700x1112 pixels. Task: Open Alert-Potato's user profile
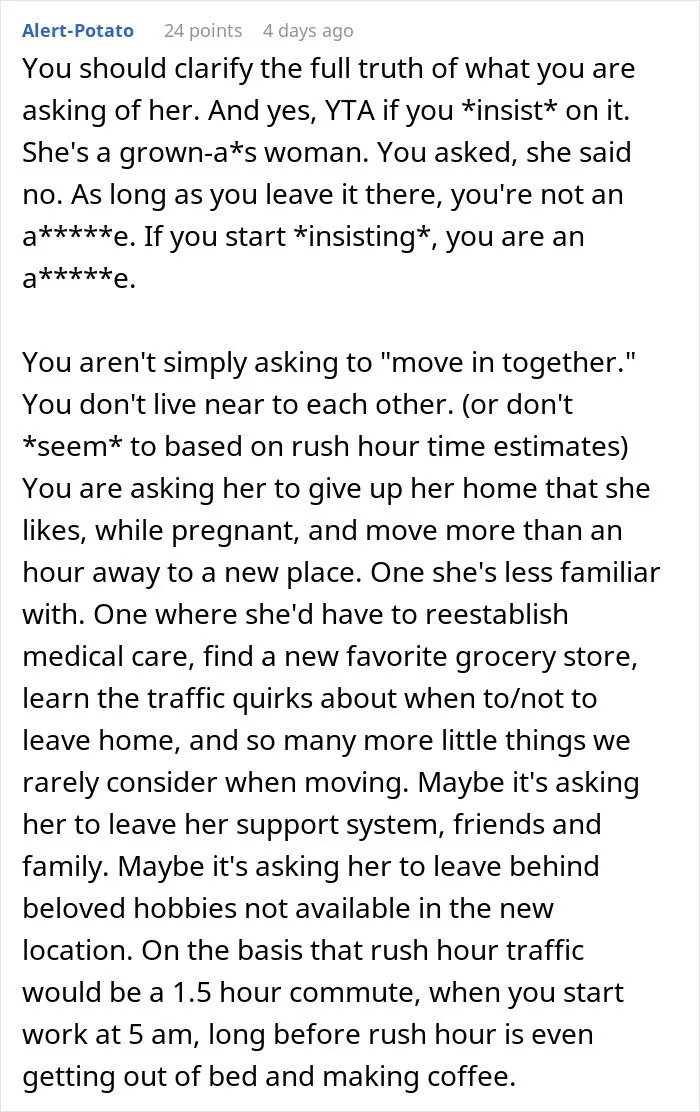[x=78, y=31]
